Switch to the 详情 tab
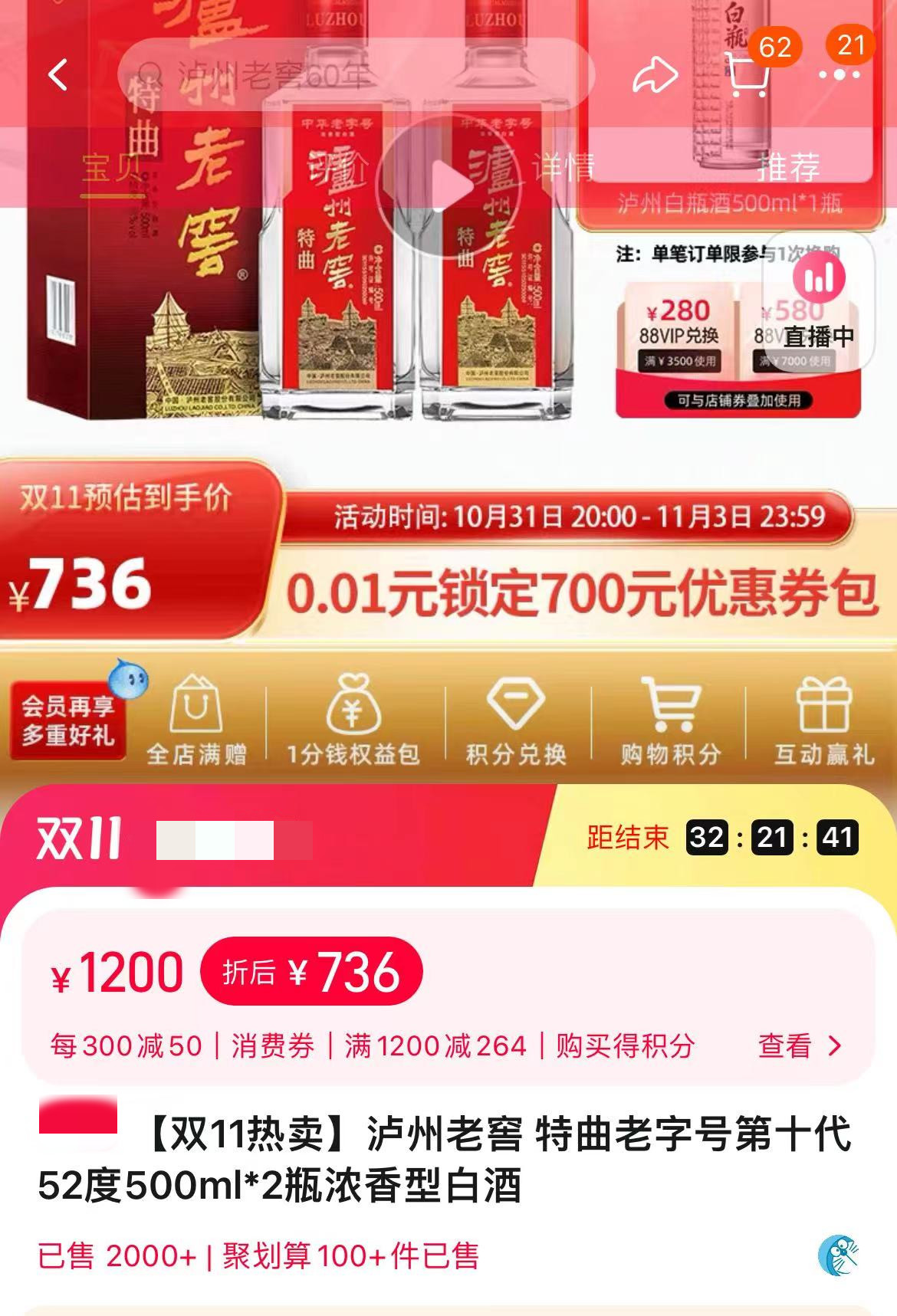This screenshot has width=897, height=1316. tap(563, 166)
